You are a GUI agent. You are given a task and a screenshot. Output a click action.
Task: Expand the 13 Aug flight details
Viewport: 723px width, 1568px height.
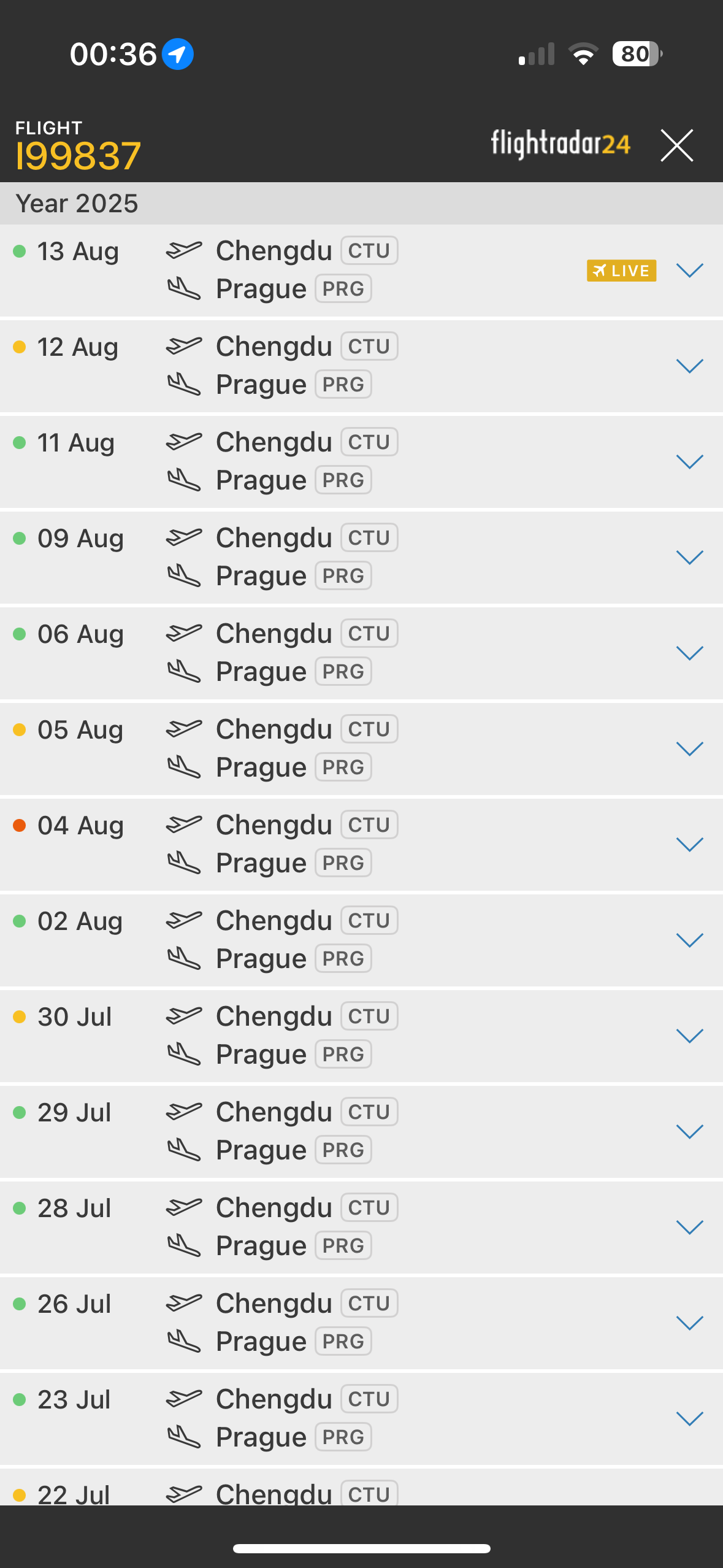[x=689, y=271]
